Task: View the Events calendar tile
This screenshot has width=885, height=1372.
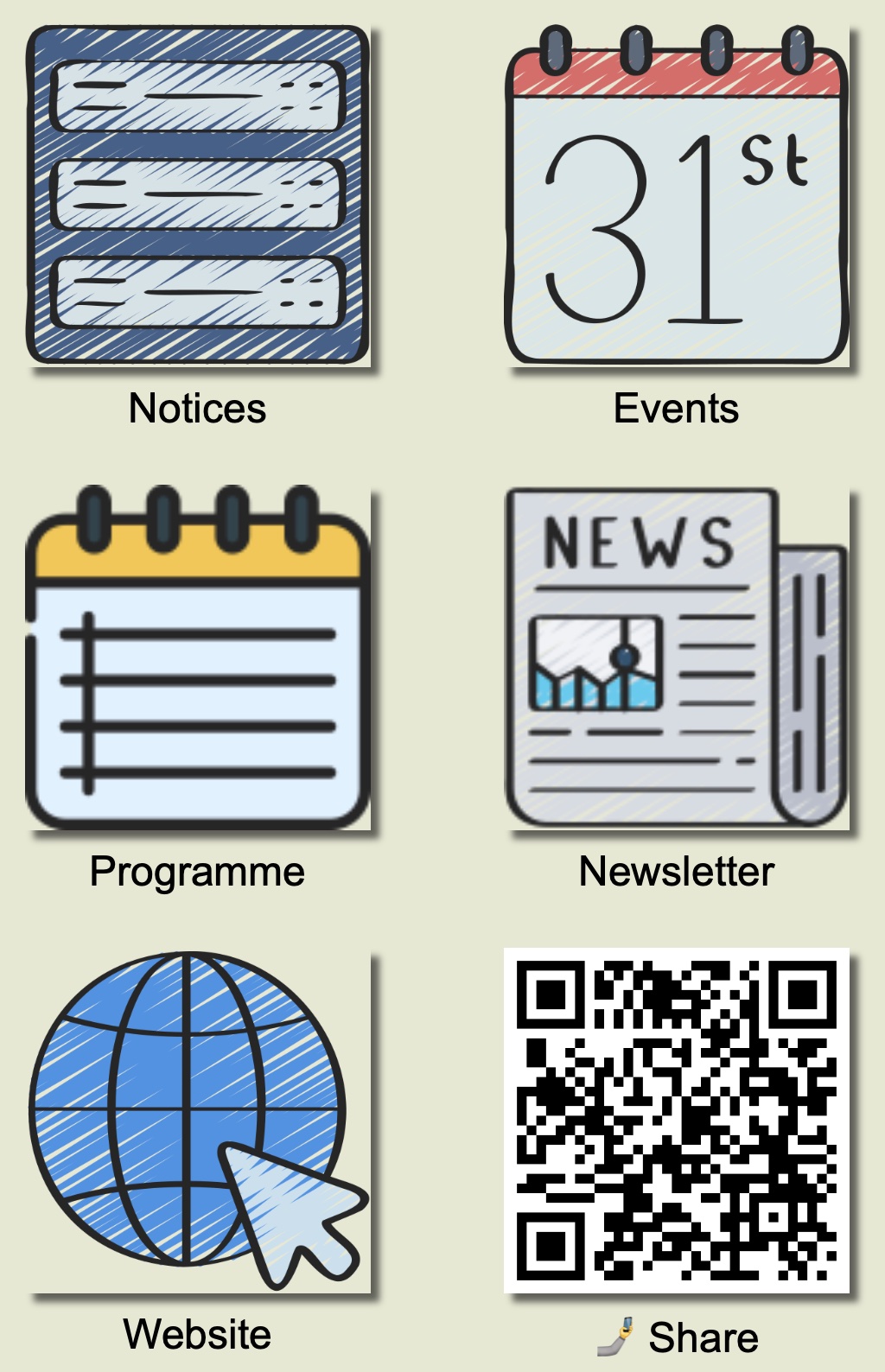Action: pos(677,196)
